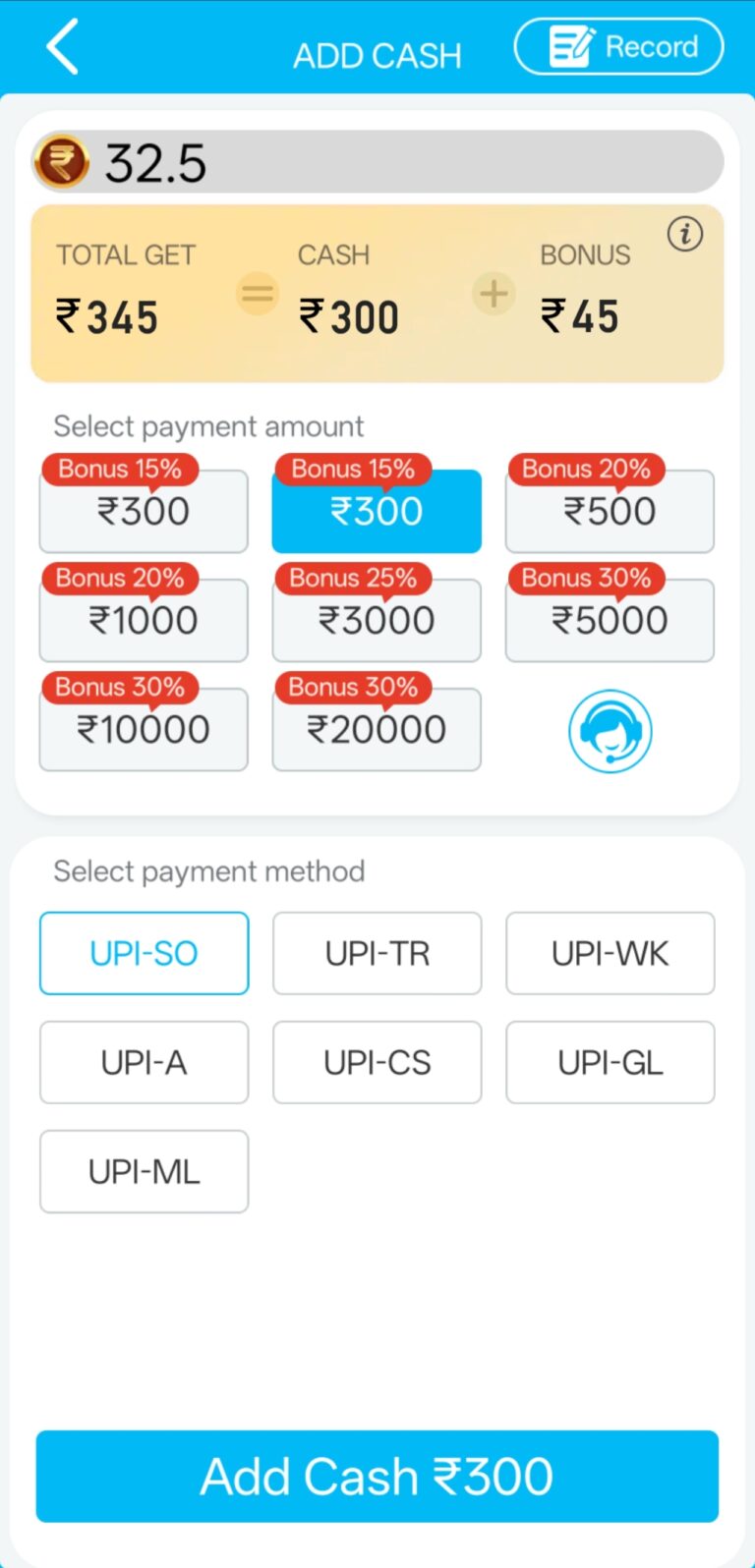The height and width of the screenshot is (1568, 755).
Task: Choose UPI-CS payment method
Action: coord(377,1062)
